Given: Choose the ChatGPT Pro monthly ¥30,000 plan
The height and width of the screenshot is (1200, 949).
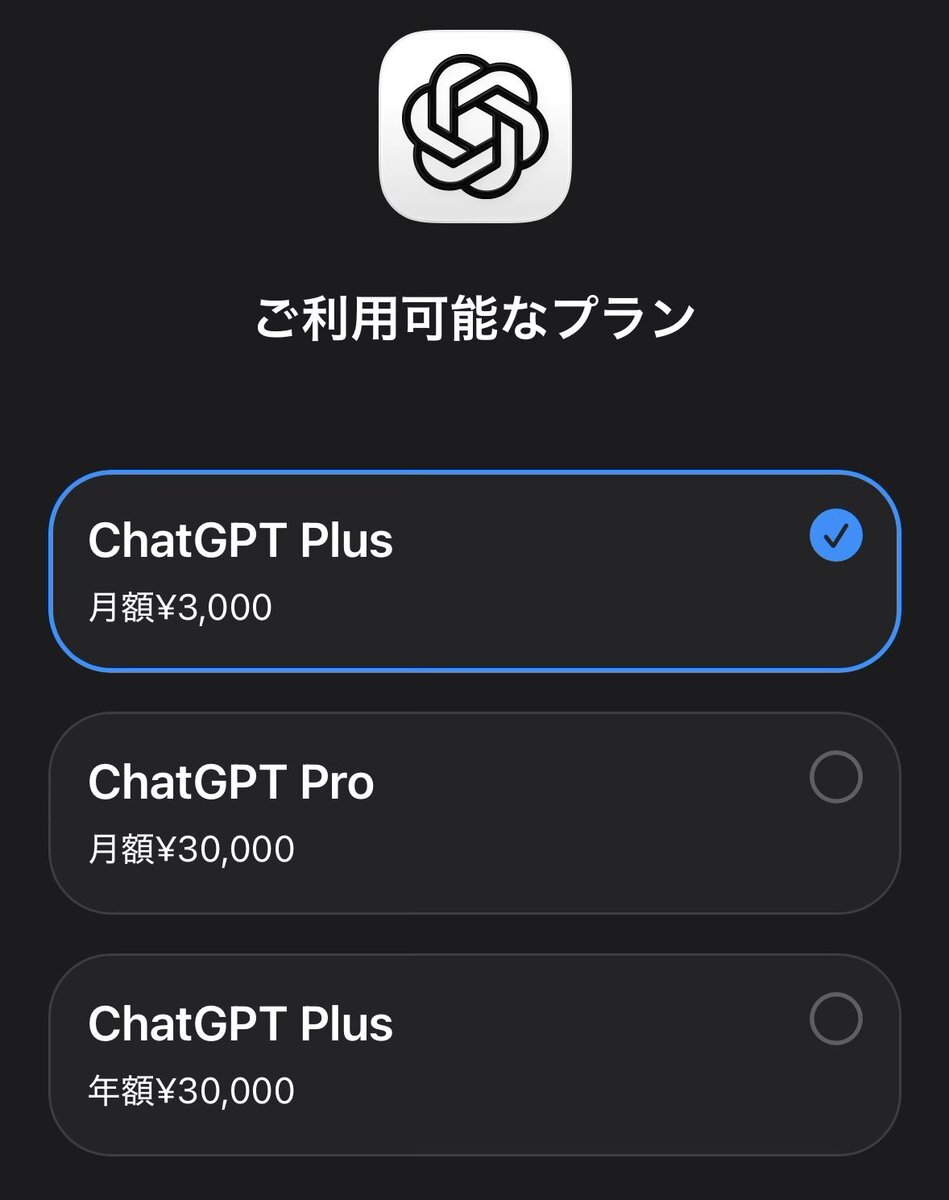Looking at the screenshot, I should click(474, 812).
